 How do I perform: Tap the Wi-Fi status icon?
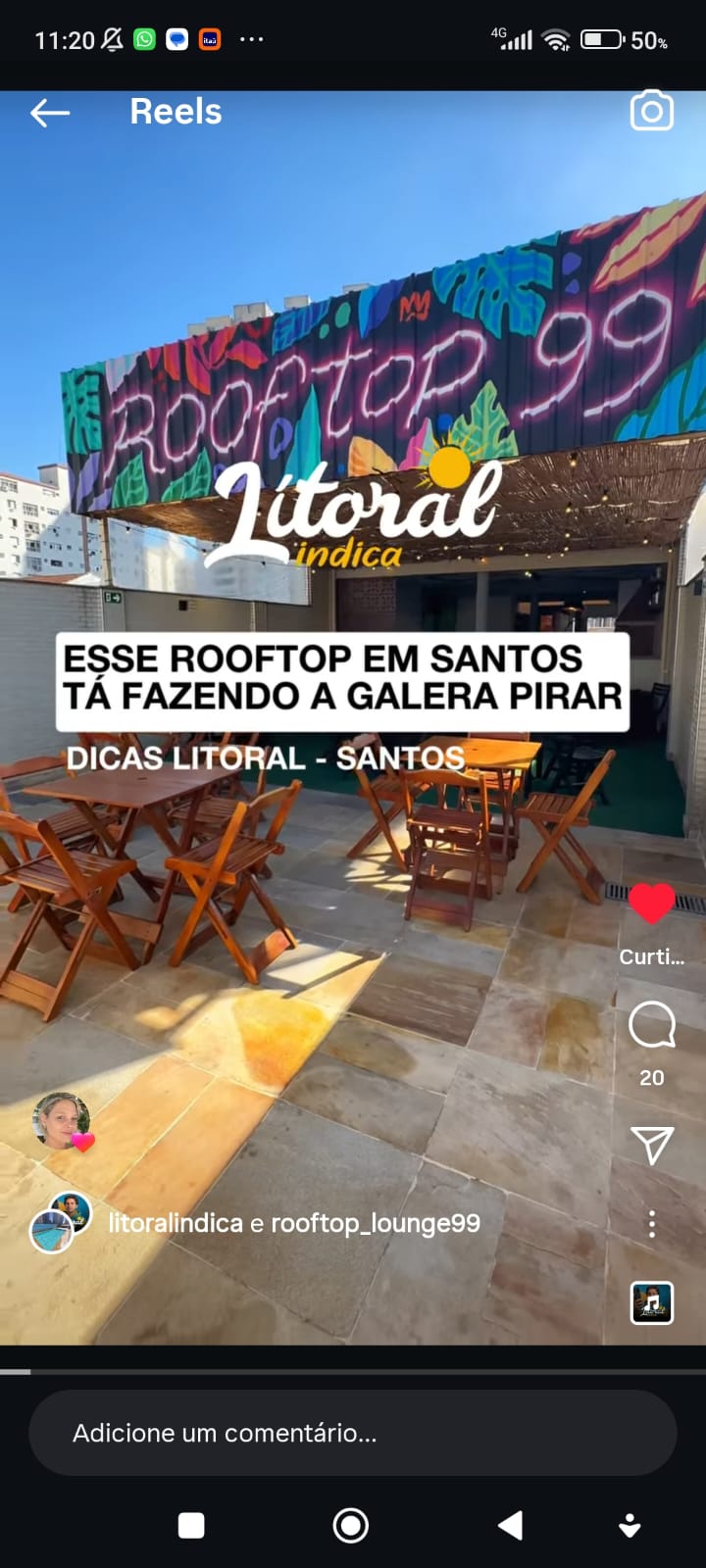coord(556,39)
